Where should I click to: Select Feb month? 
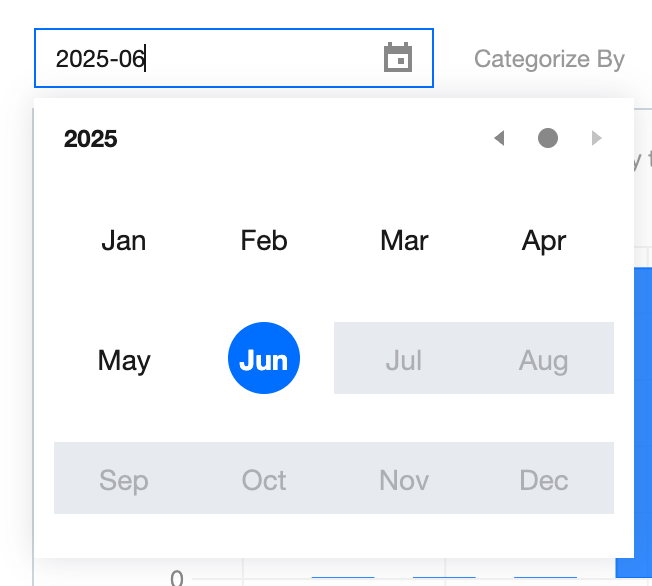click(264, 240)
